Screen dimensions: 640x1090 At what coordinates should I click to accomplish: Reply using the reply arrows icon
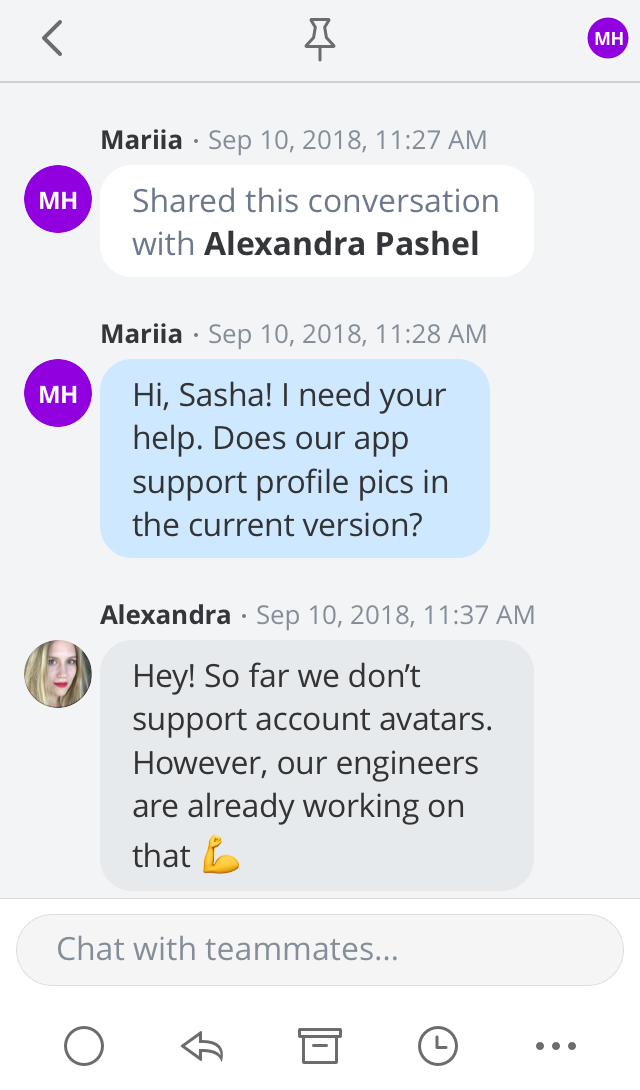pyautogui.click(x=202, y=1046)
